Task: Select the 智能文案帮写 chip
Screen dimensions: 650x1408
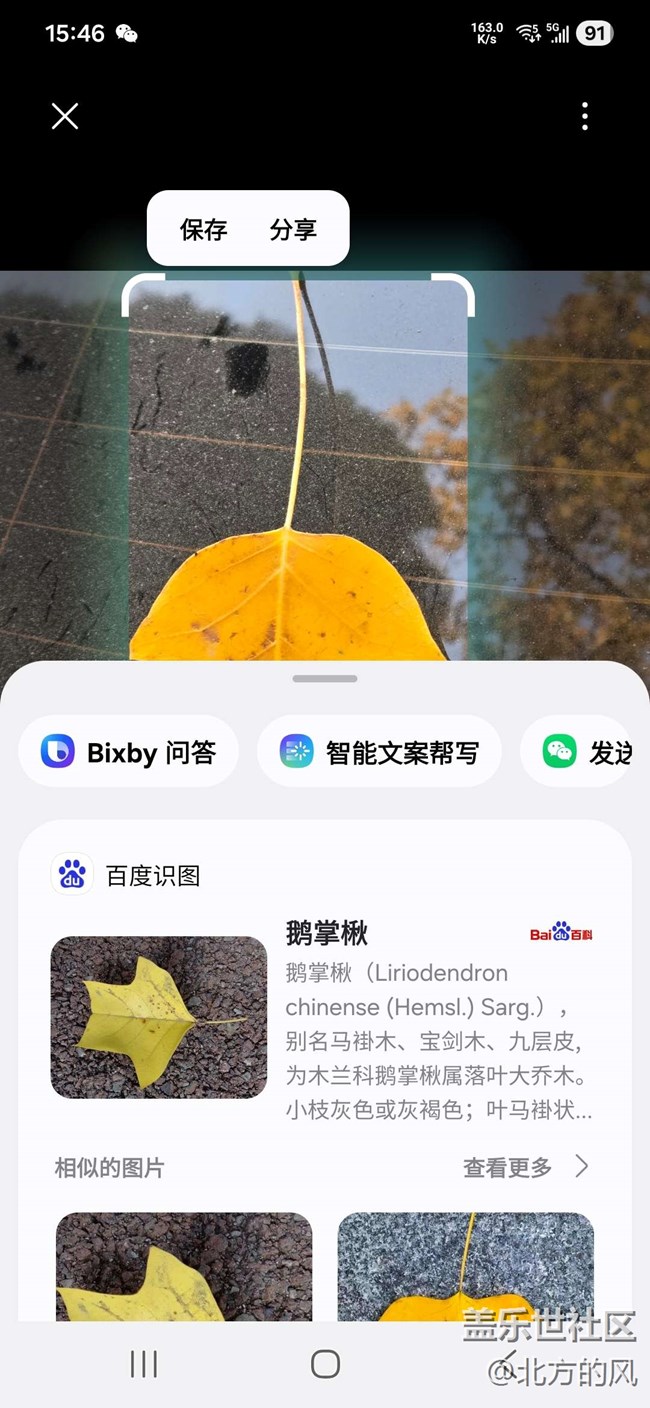Action: [x=379, y=752]
